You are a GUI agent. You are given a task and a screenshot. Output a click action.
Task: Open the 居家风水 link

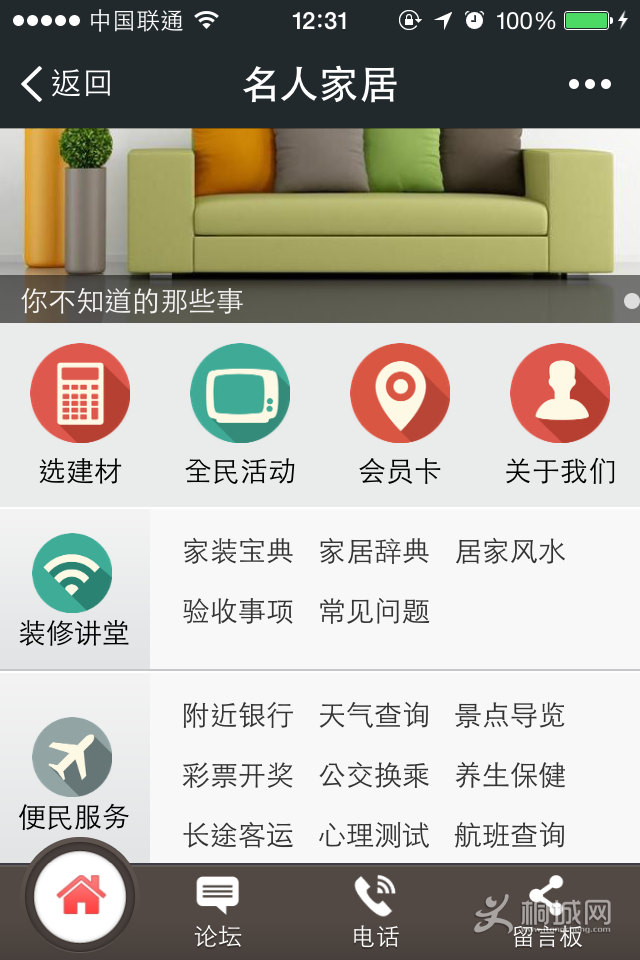click(510, 551)
